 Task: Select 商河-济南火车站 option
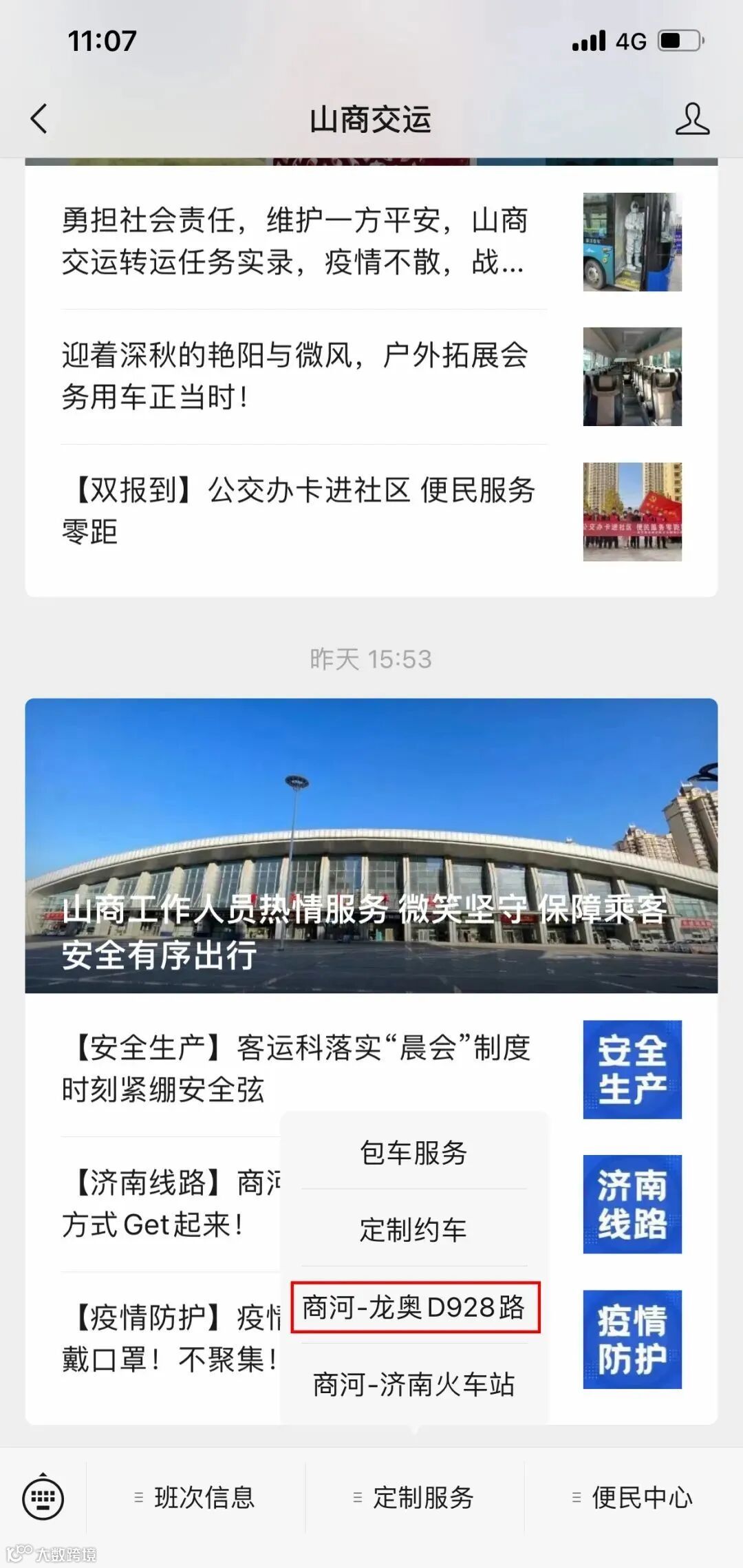(413, 1384)
